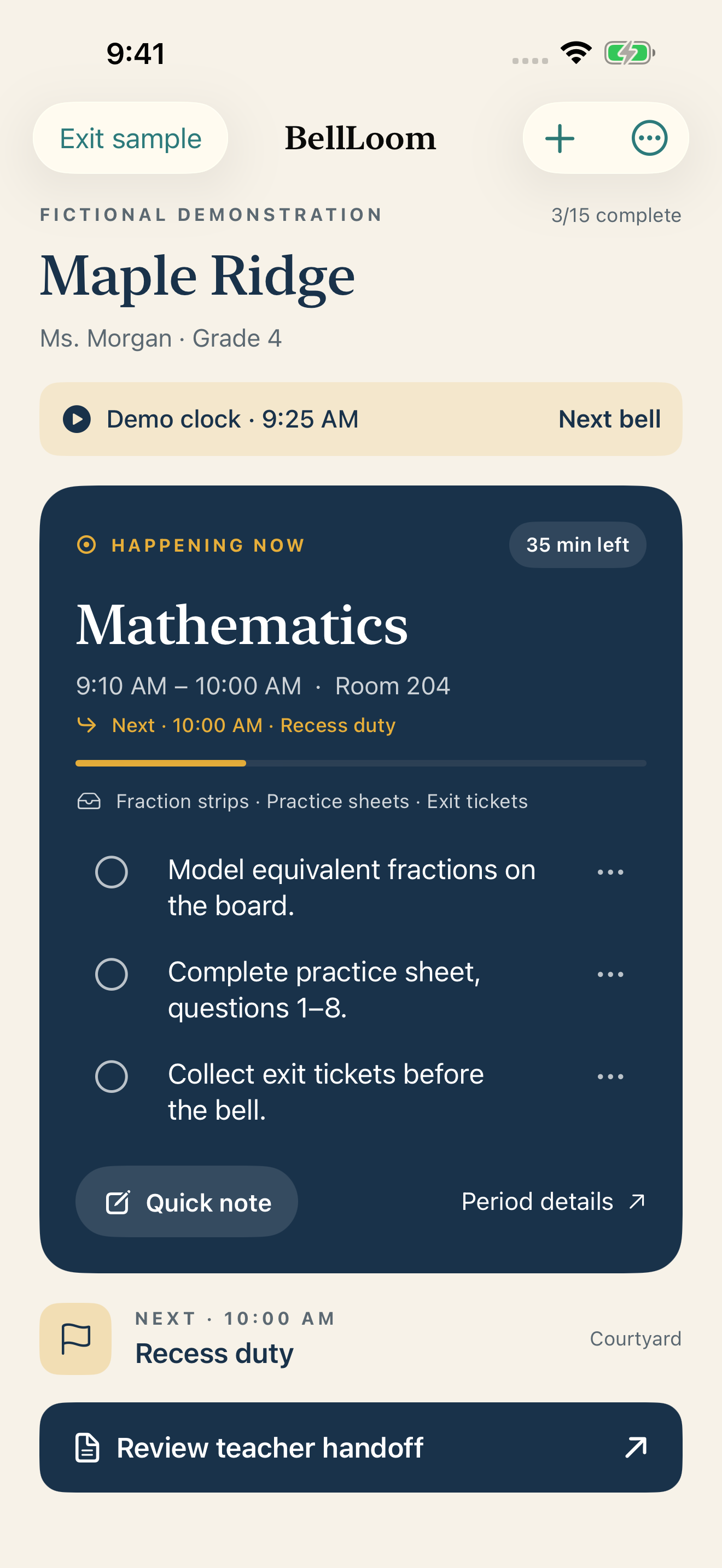Screen dimensions: 722x1568
Task: Check off Model equivalent fractions task
Action: coord(112,871)
